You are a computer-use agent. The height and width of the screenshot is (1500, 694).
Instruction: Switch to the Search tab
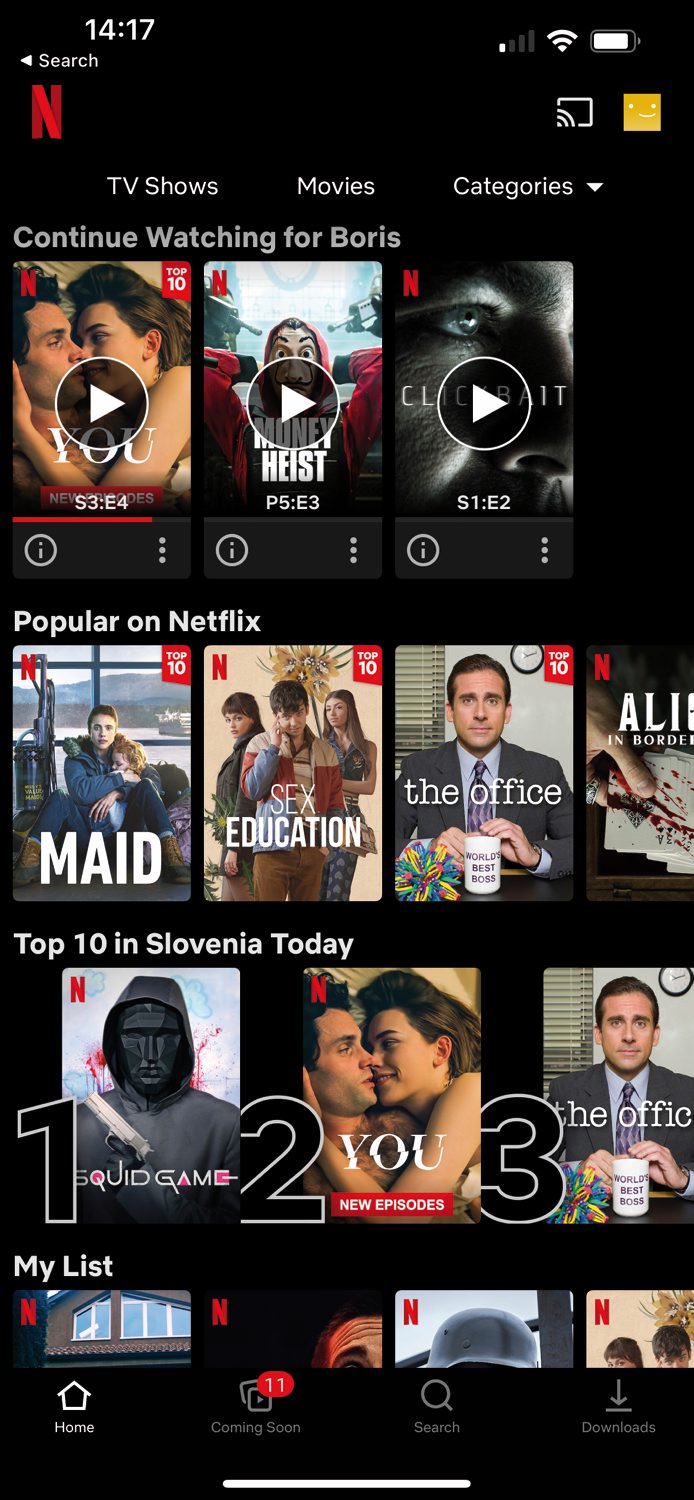(x=437, y=1406)
